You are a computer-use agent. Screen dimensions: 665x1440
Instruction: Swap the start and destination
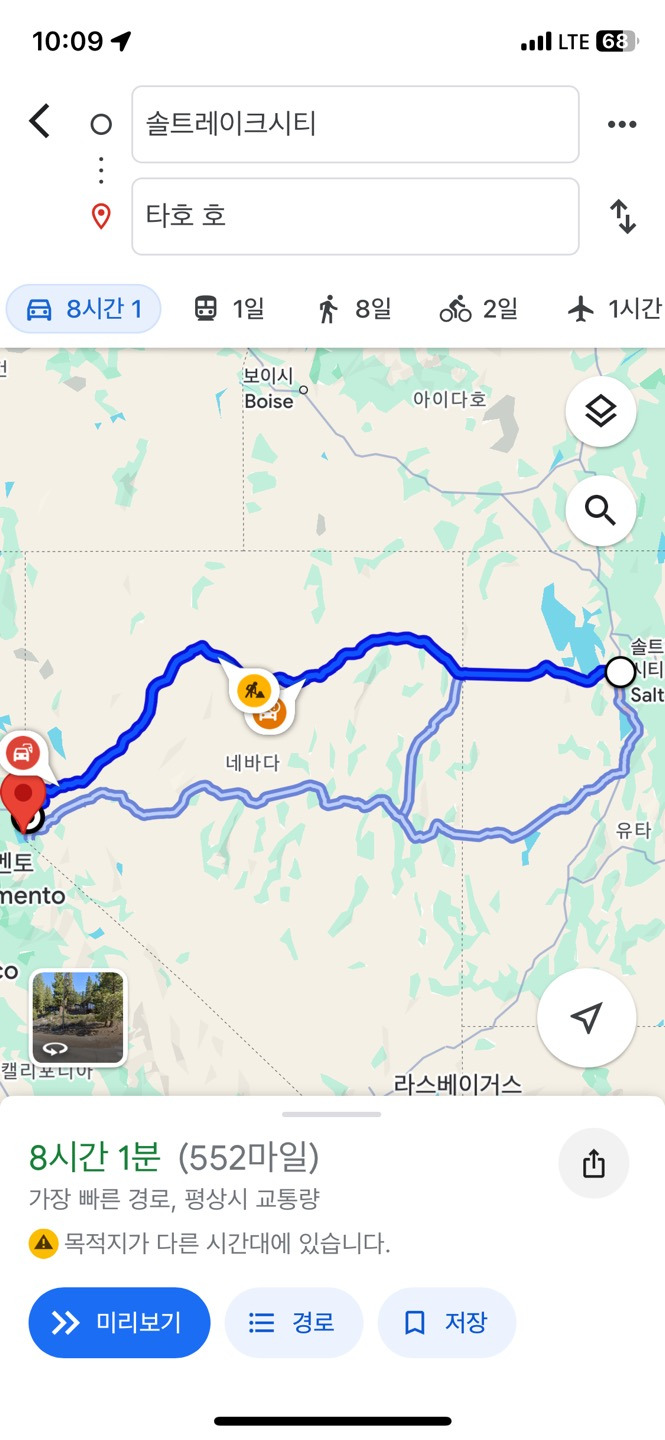pos(622,216)
